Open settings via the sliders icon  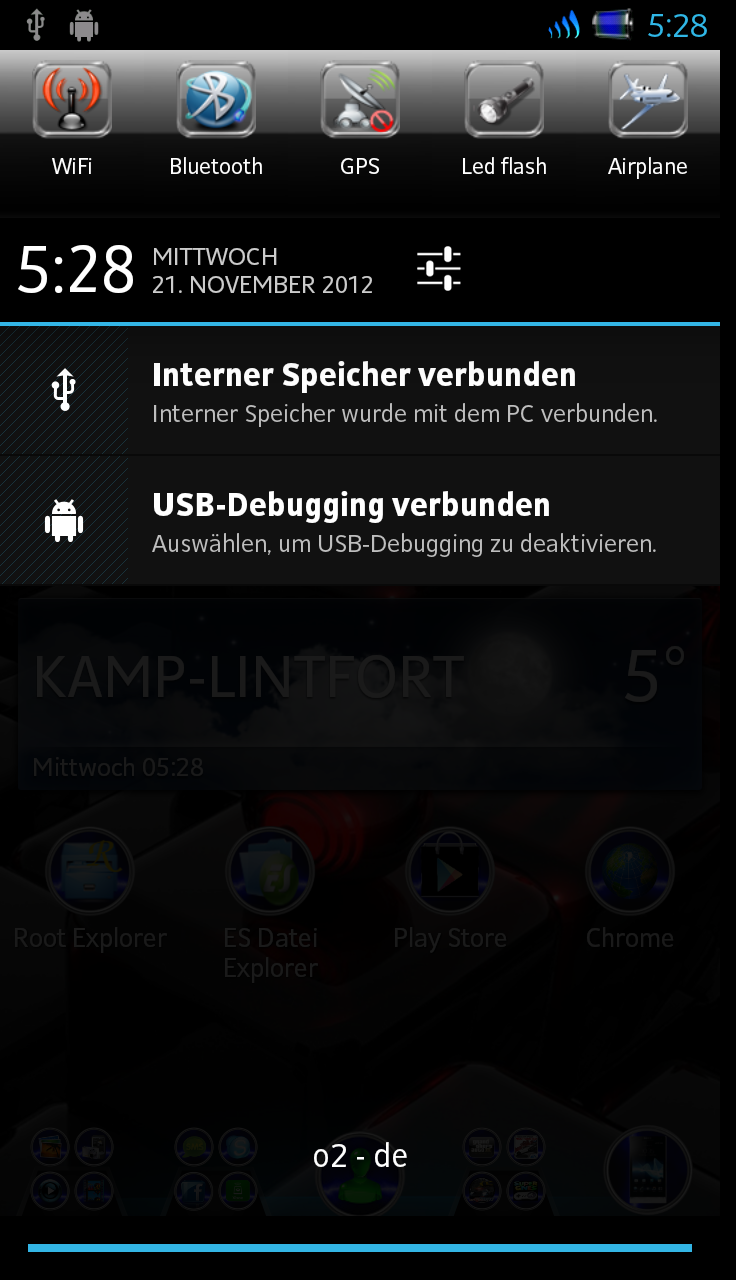click(x=439, y=269)
